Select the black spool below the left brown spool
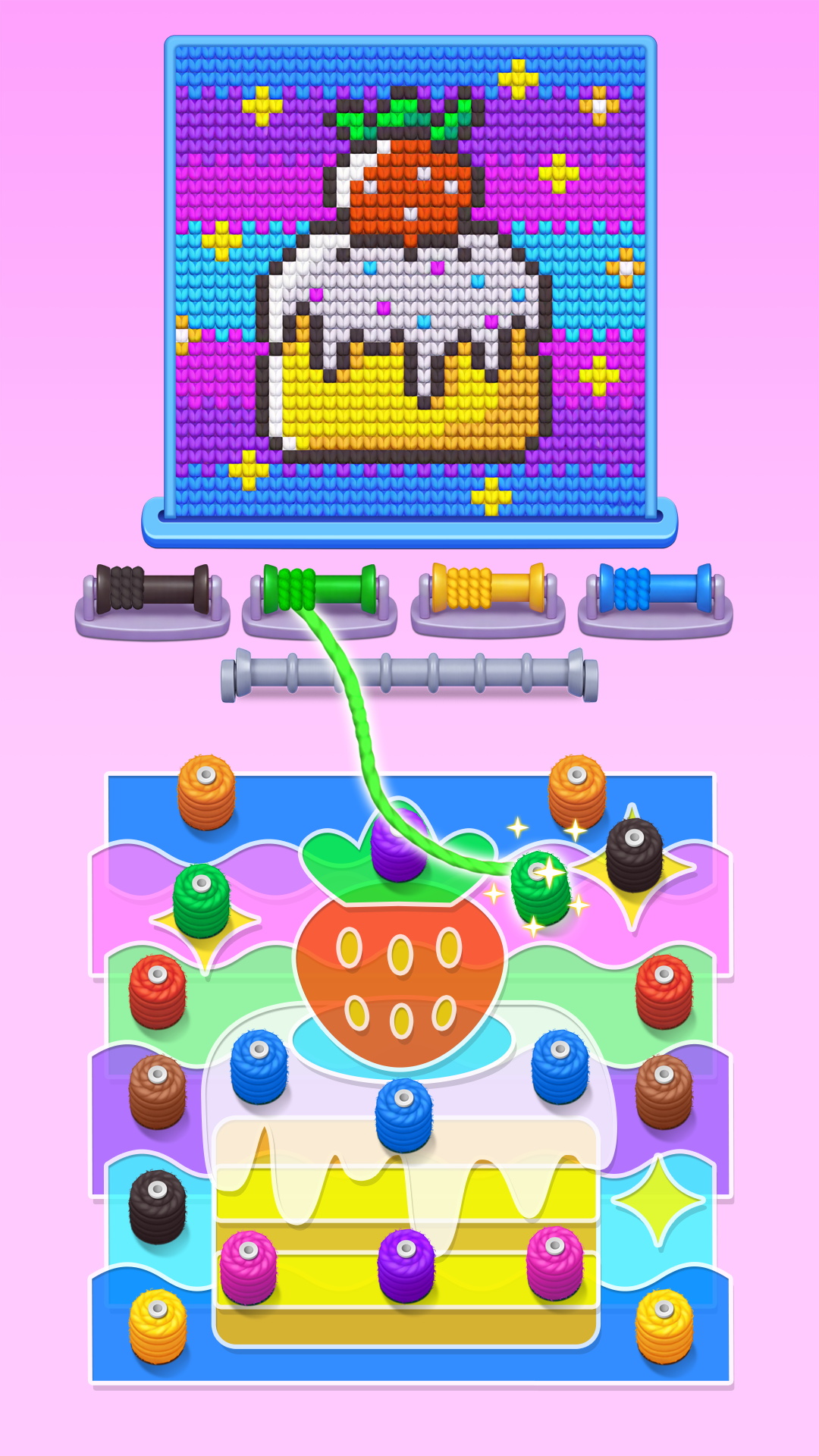The width and height of the screenshot is (819, 1456). (157, 1206)
